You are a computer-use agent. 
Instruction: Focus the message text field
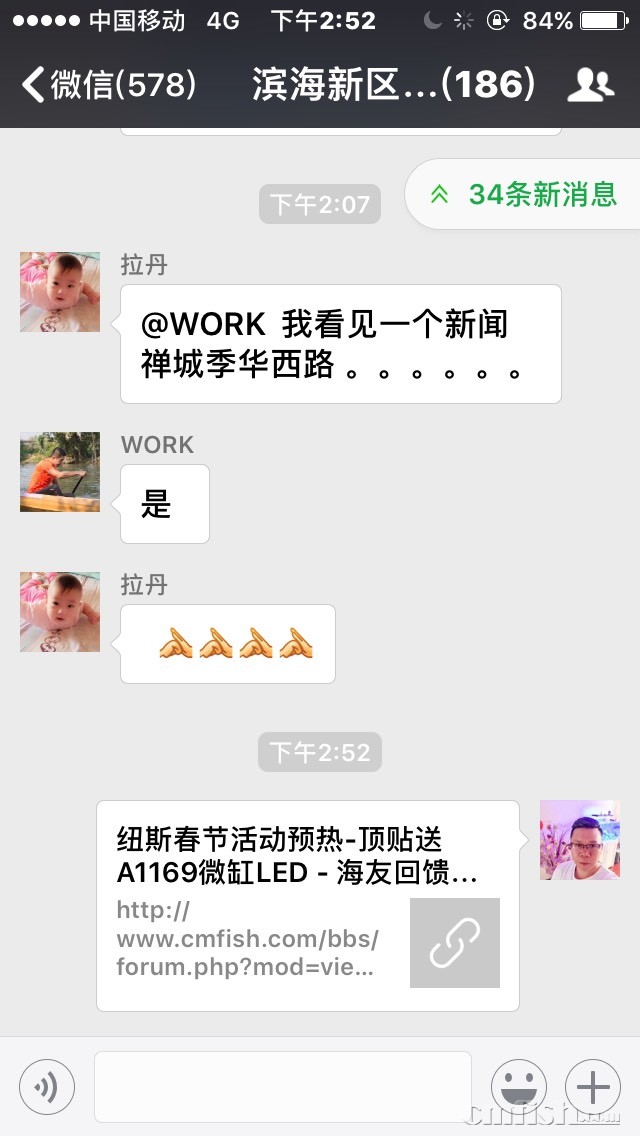point(283,1086)
